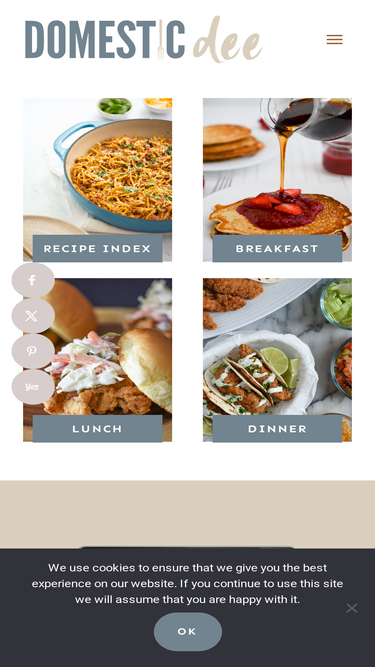Share the page on X
The height and width of the screenshot is (667, 375).
click(x=33, y=316)
